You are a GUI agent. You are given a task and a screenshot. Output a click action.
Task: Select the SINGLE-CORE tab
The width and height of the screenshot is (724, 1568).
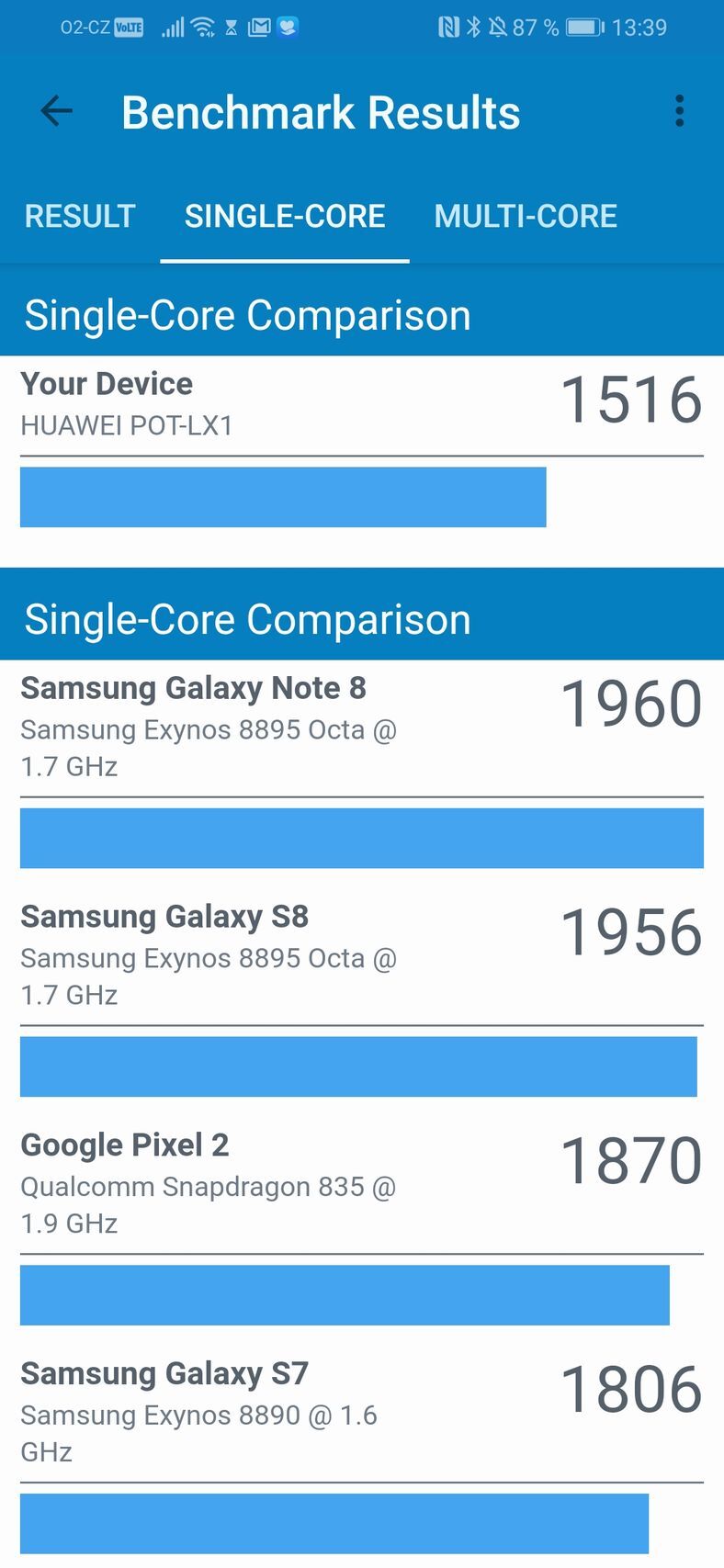(x=285, y=216)
